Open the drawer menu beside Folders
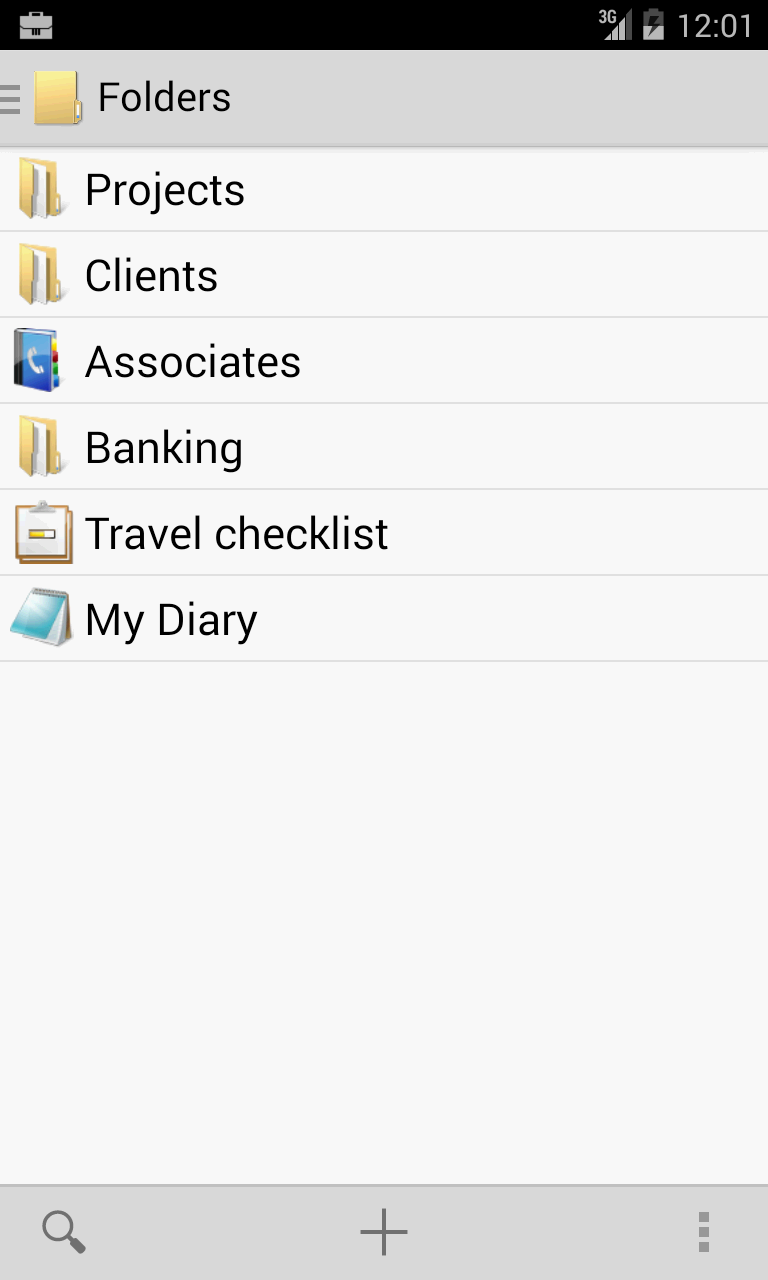 (x=11, y=98)
